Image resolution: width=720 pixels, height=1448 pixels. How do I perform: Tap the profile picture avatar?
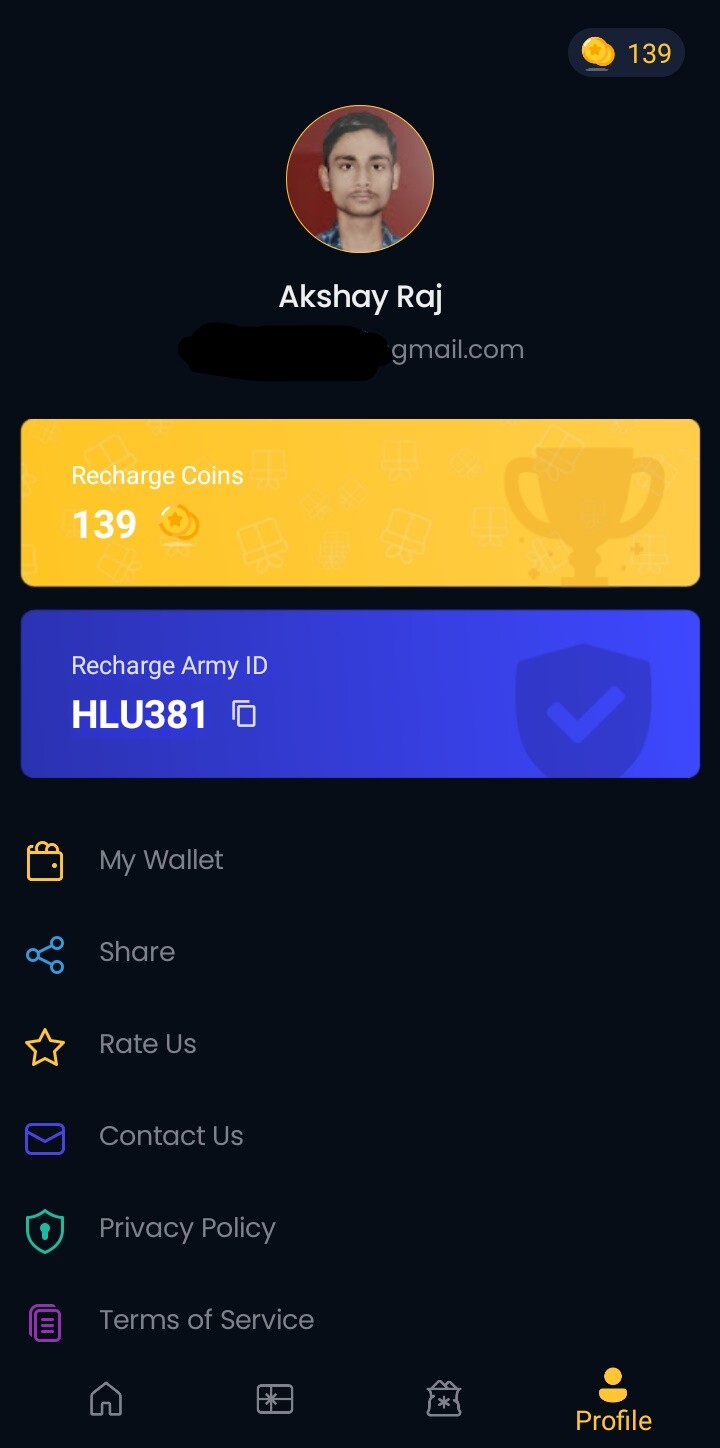tap(360, 179)
